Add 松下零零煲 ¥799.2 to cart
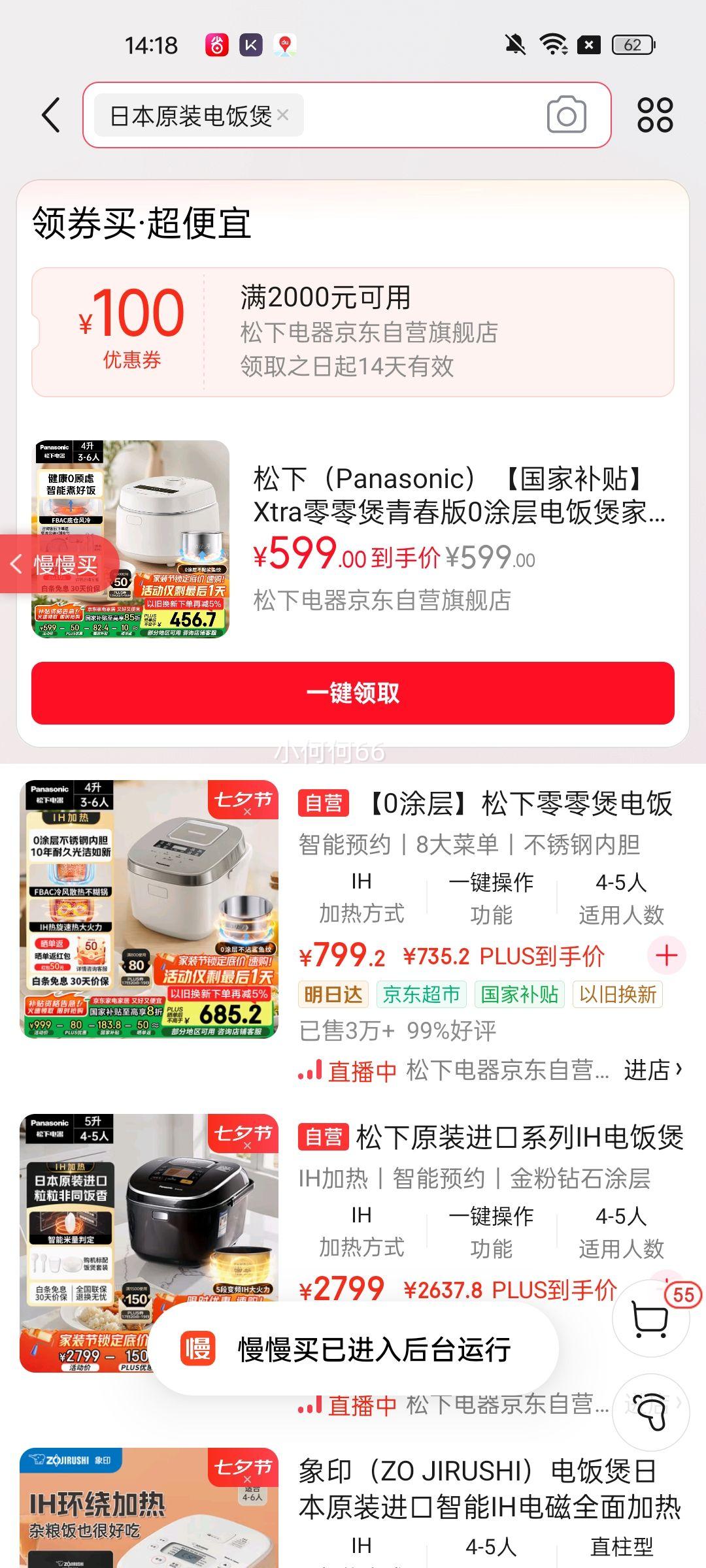706x1568 pixels. [666, 956]
